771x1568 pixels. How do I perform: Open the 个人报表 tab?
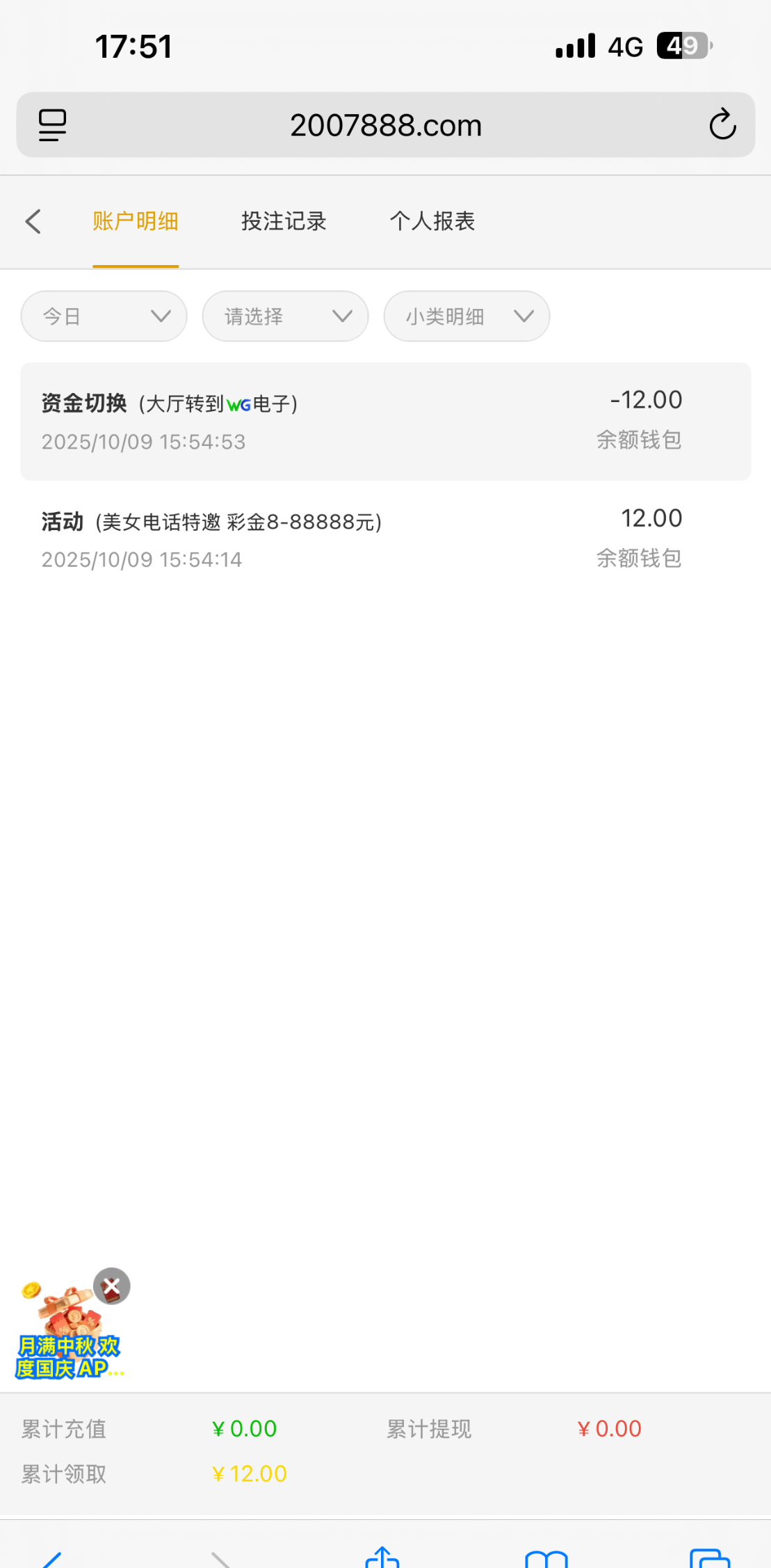point(432,222)
